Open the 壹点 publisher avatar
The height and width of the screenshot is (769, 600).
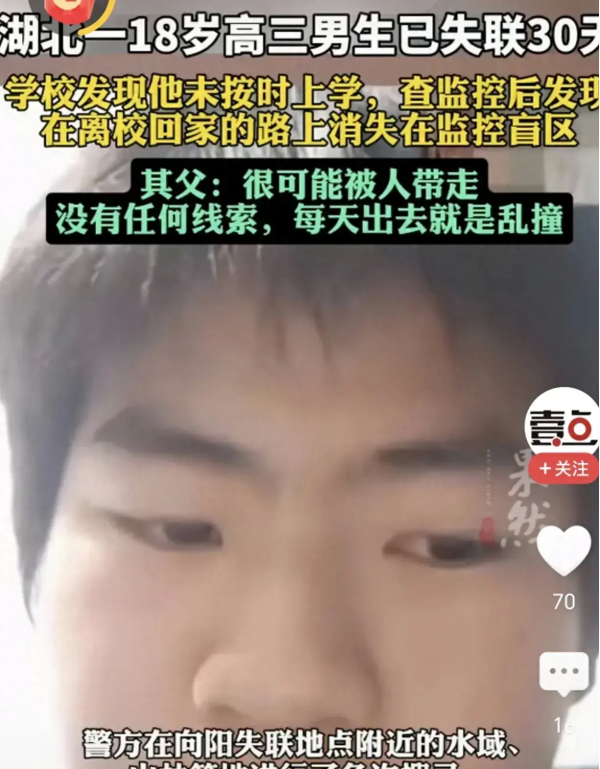pos(563,423)
